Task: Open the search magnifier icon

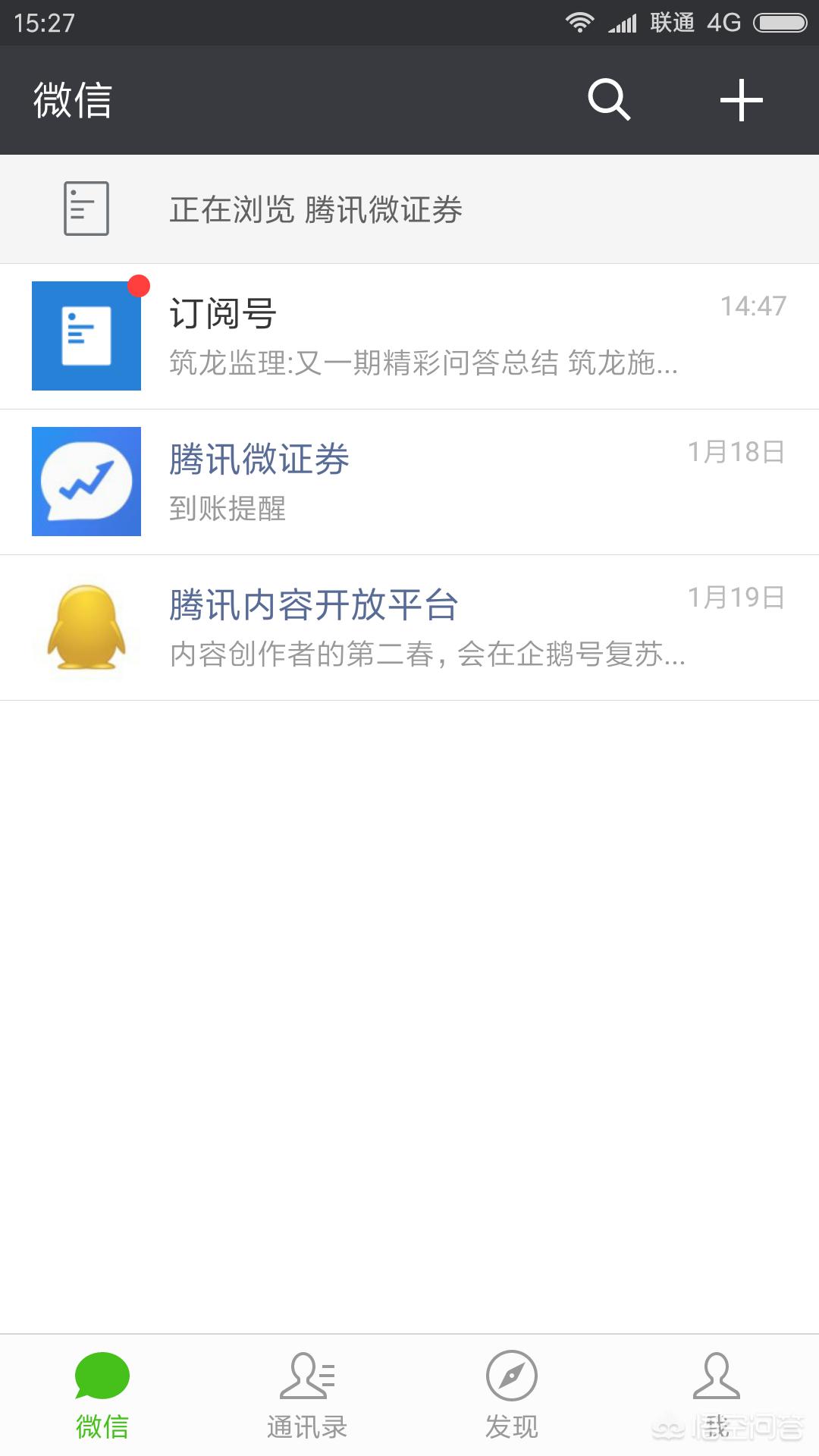Action: pyautogui.click(x=609, y=99)
